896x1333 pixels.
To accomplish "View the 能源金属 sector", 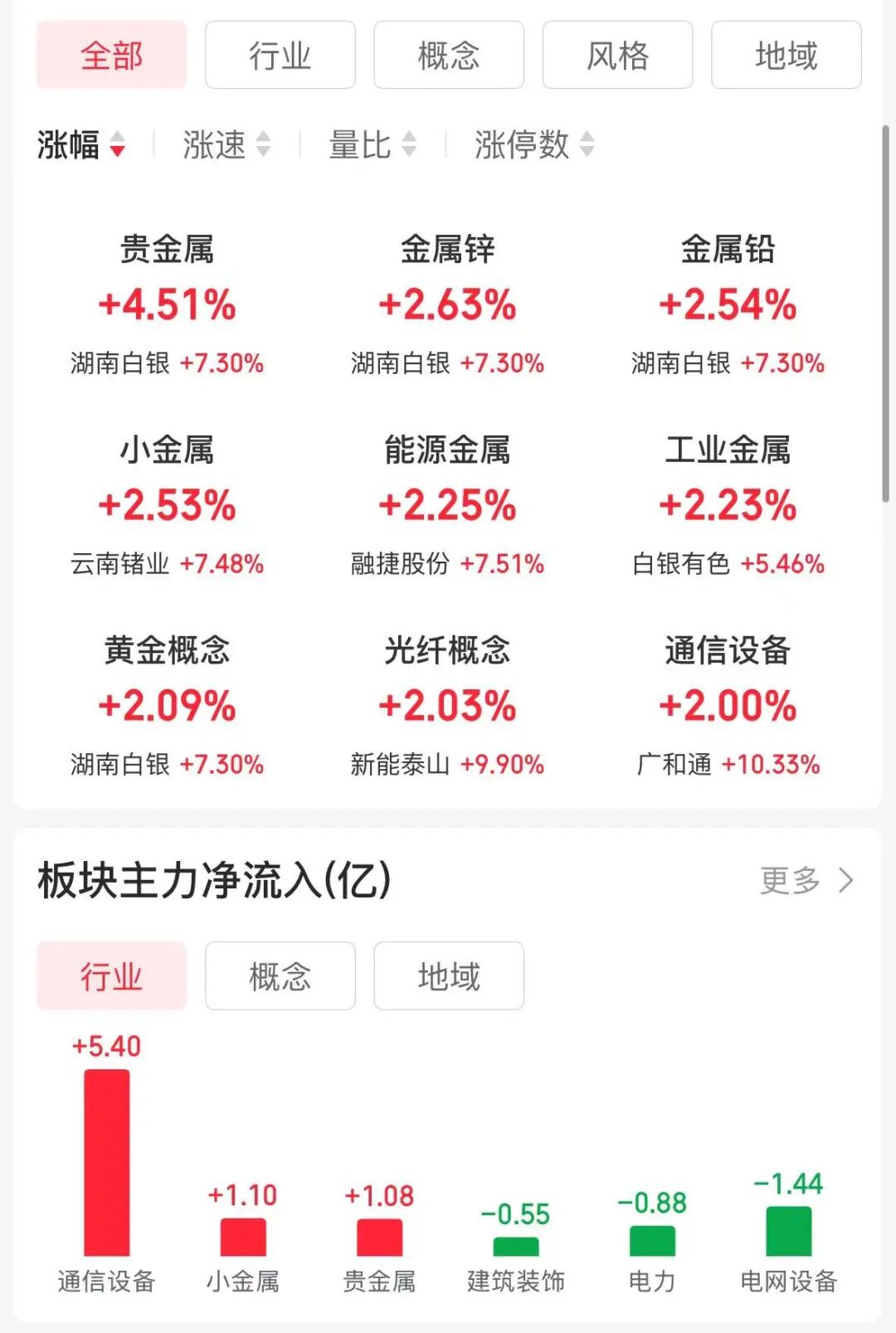I will [447, 505].
